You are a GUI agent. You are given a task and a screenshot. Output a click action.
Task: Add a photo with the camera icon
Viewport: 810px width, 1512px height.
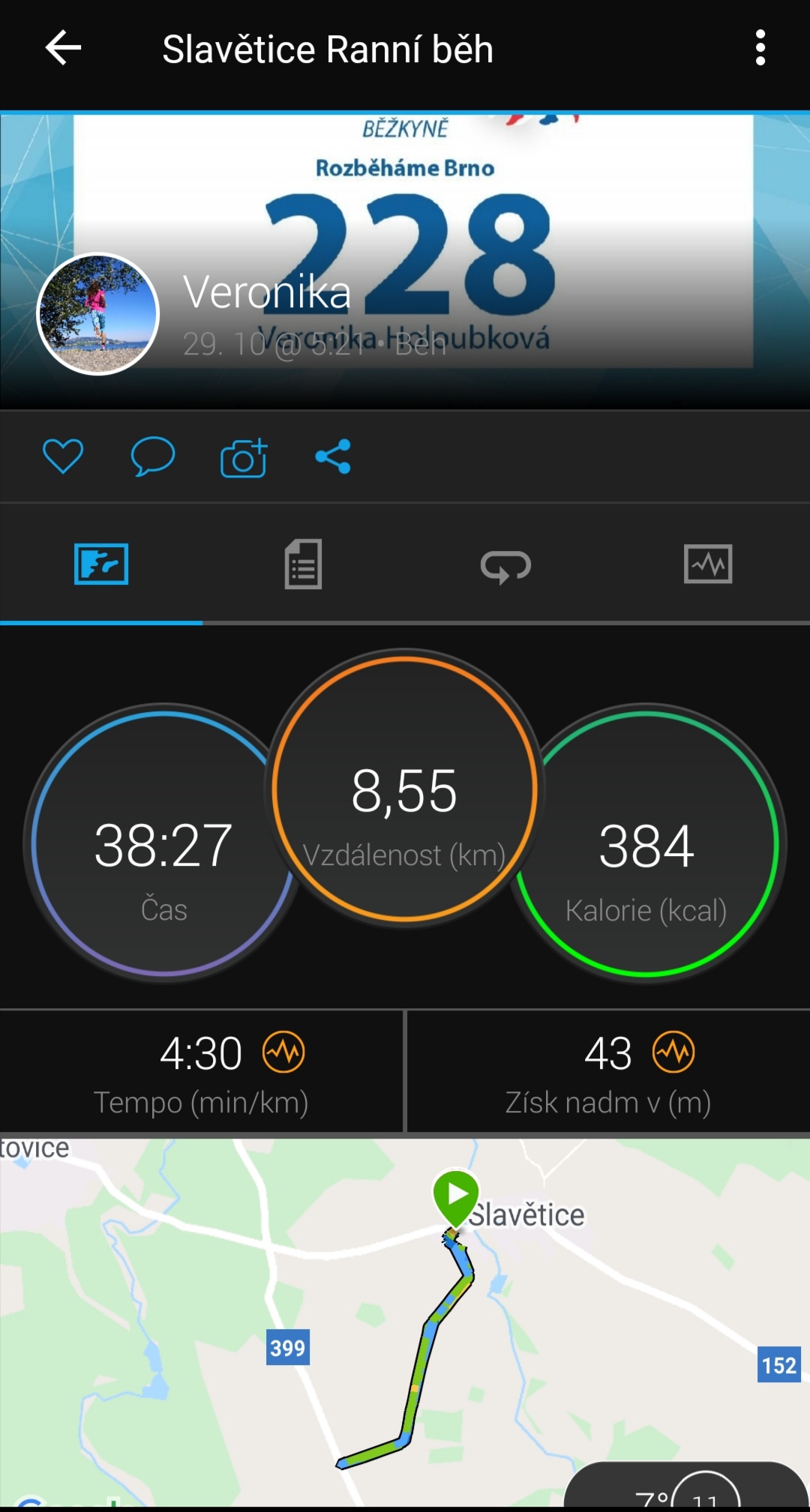point(244,457)
